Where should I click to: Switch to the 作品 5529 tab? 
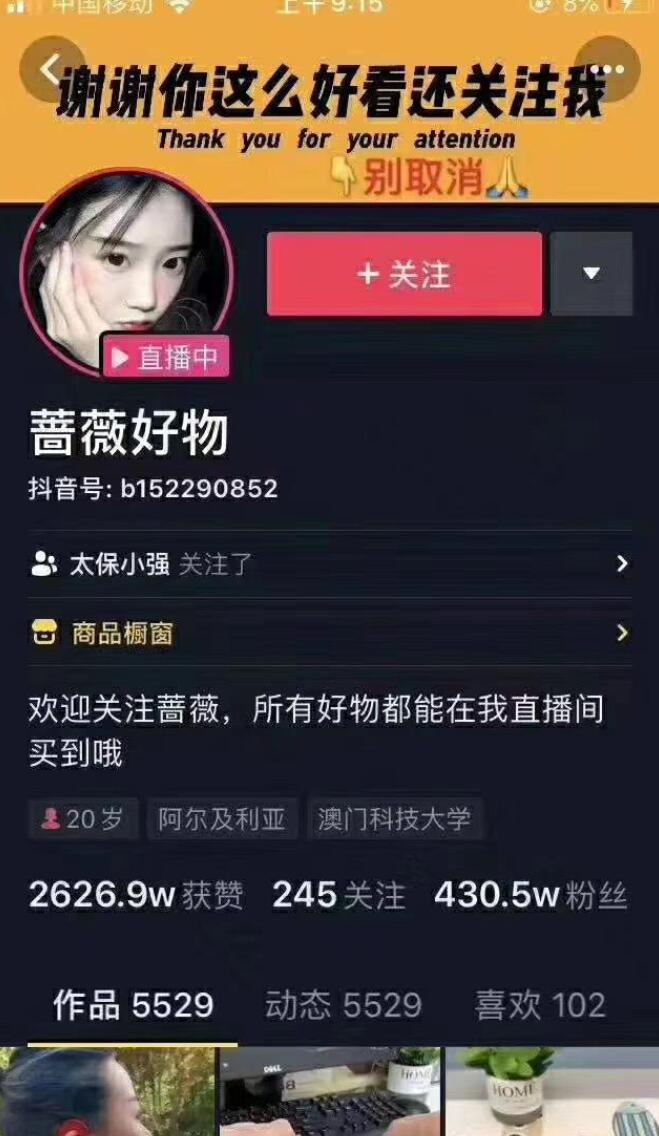(x=133, y=1005)
